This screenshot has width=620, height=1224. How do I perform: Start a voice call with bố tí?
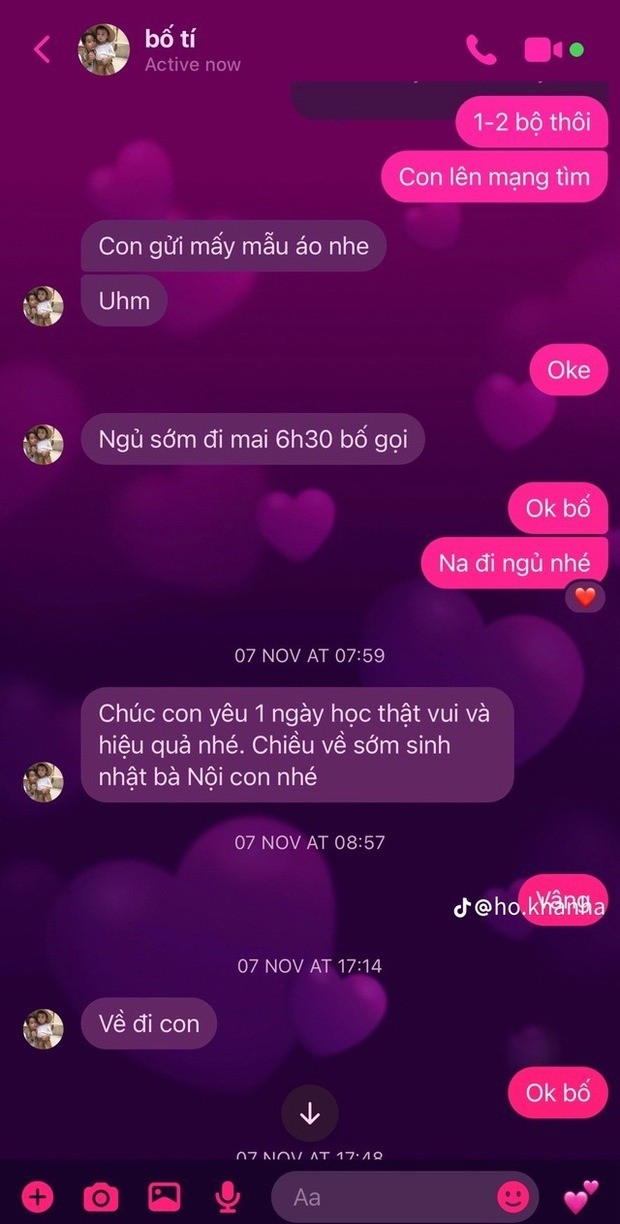(x=480, y=50)
